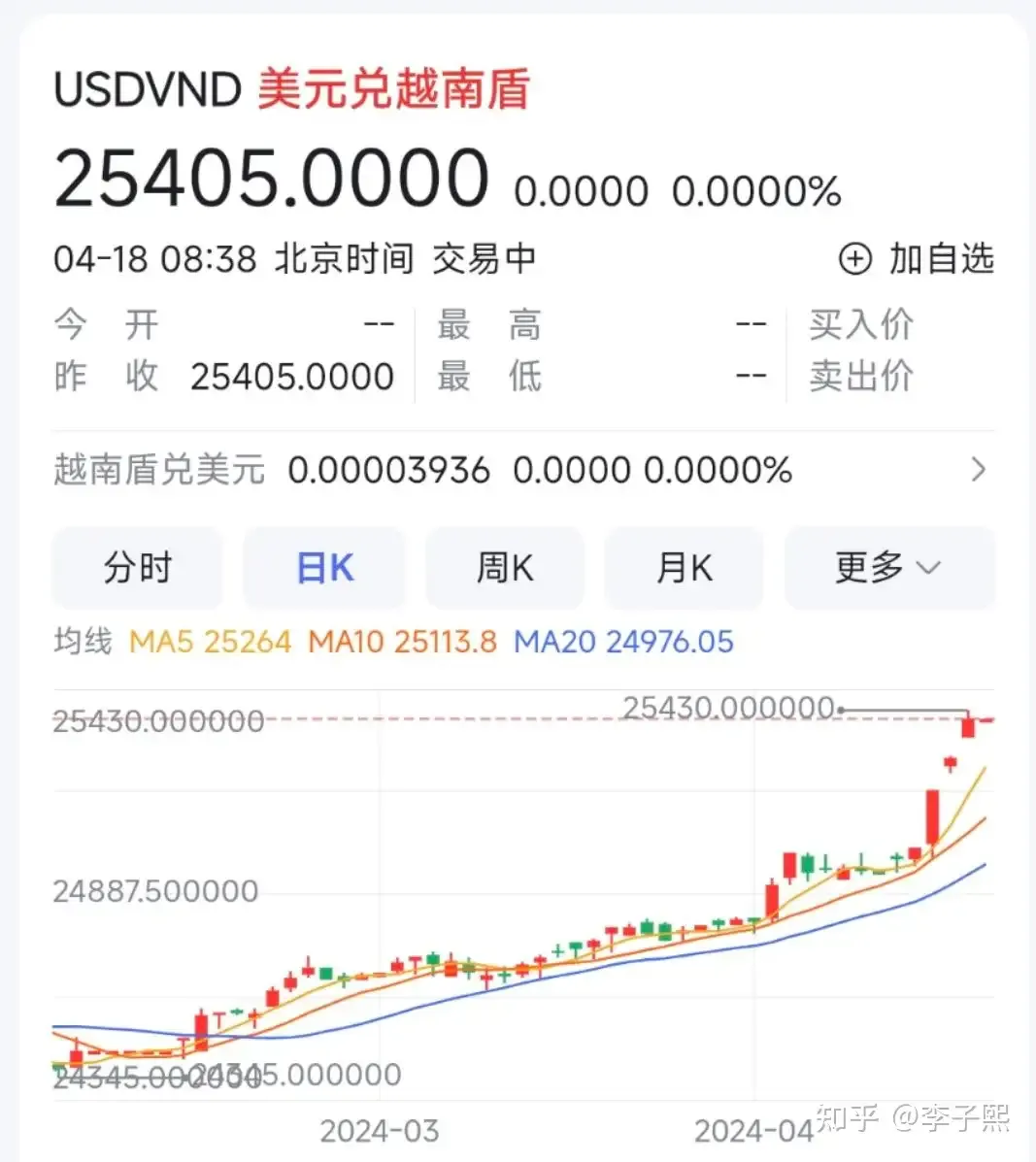Switch to the 周K weekly chart
This screenshot has height=1162, width=1036.
click(x=505, y=568)
